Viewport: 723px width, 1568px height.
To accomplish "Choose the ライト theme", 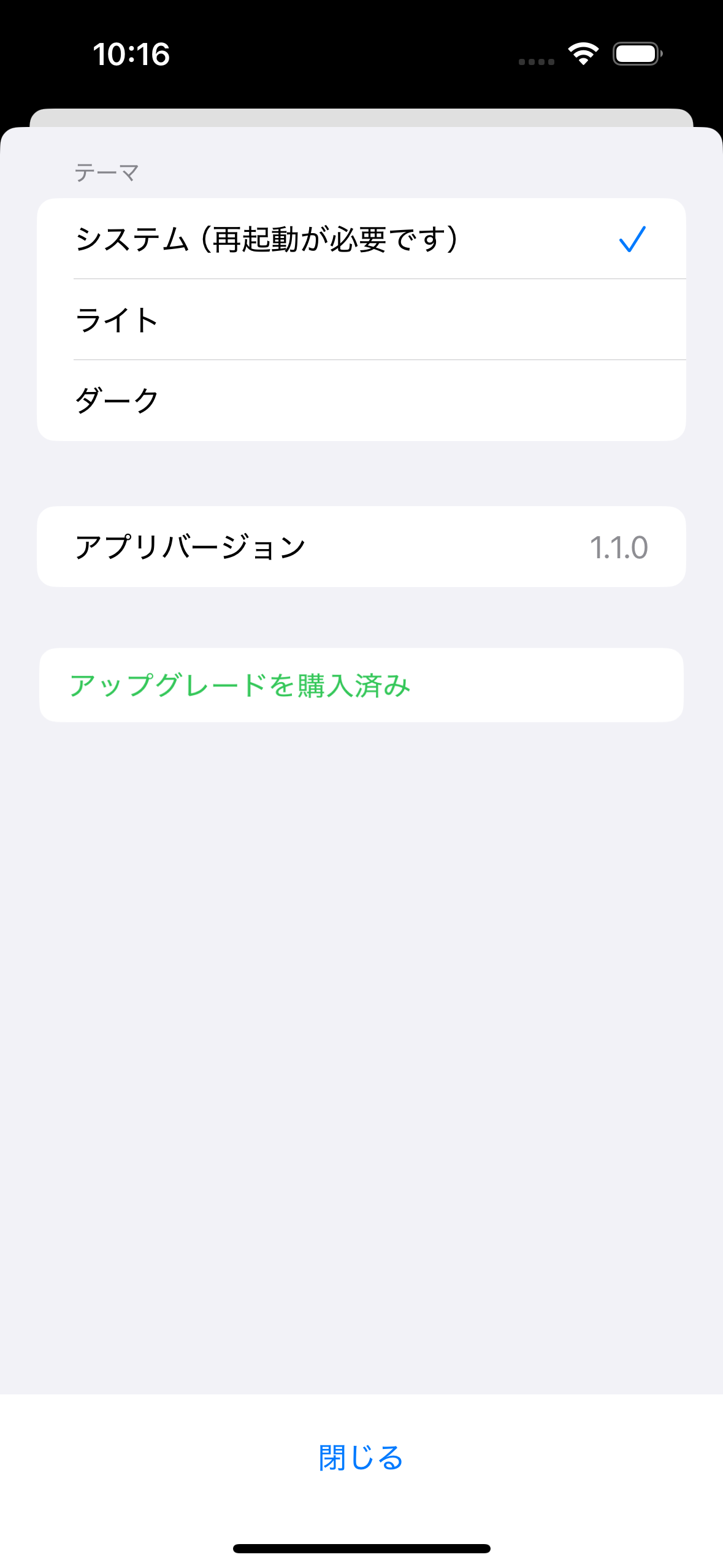I will click(361, 320).
